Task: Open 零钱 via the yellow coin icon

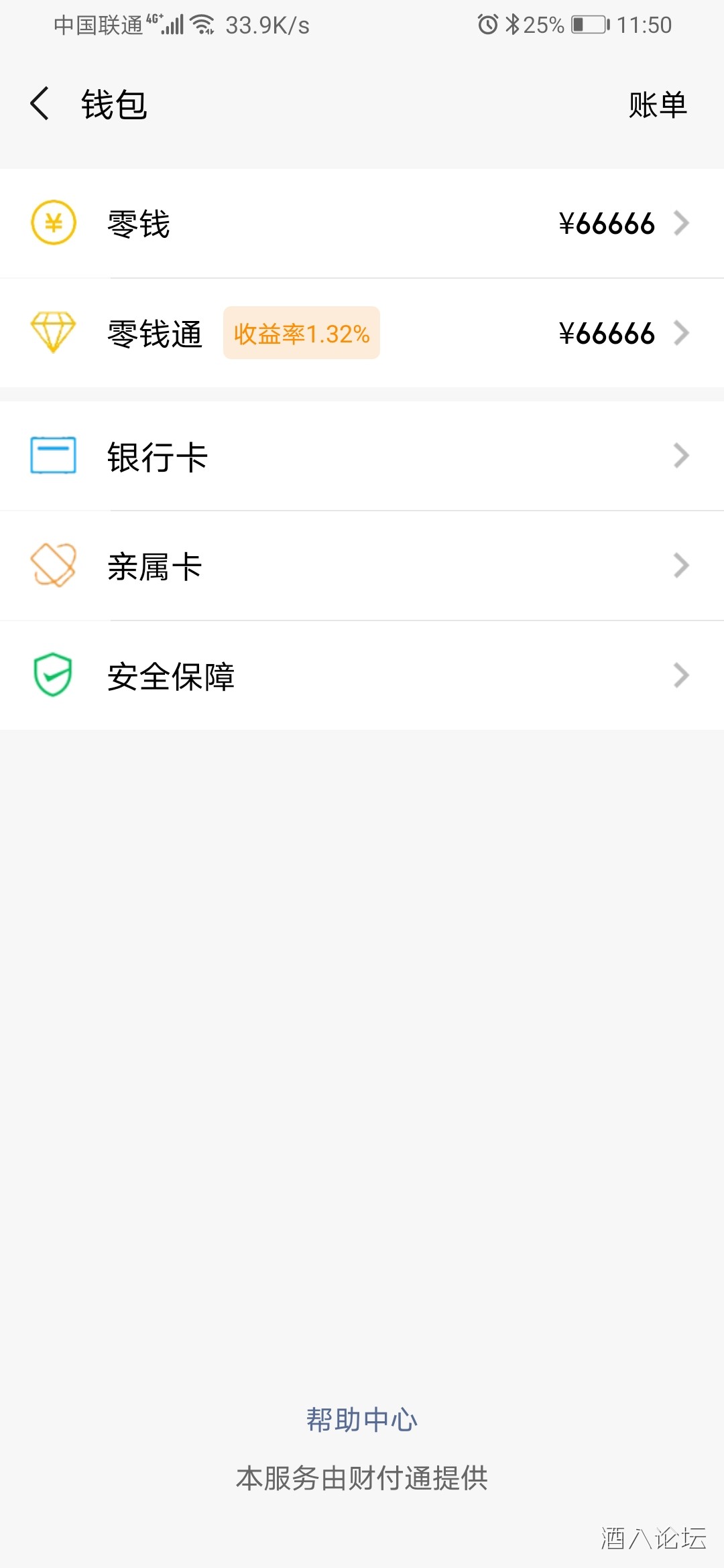Action: tap(54, 223)
